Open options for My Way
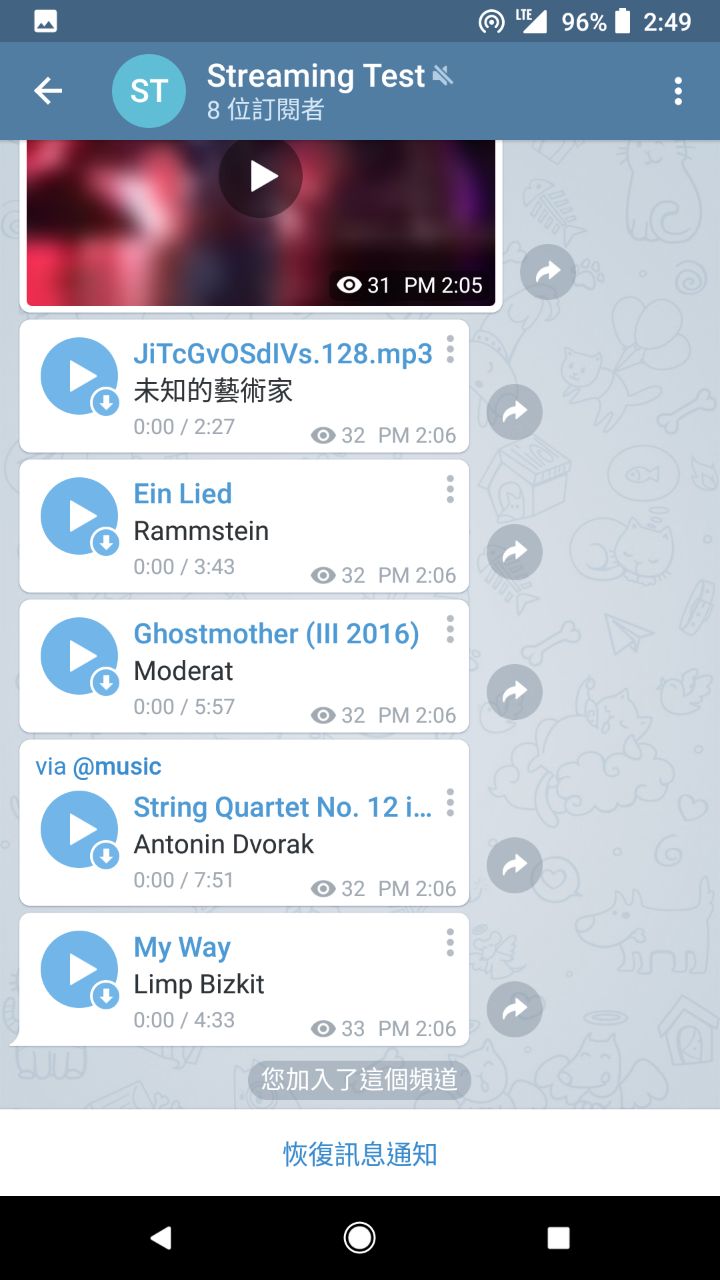 [x=450, y=942]
